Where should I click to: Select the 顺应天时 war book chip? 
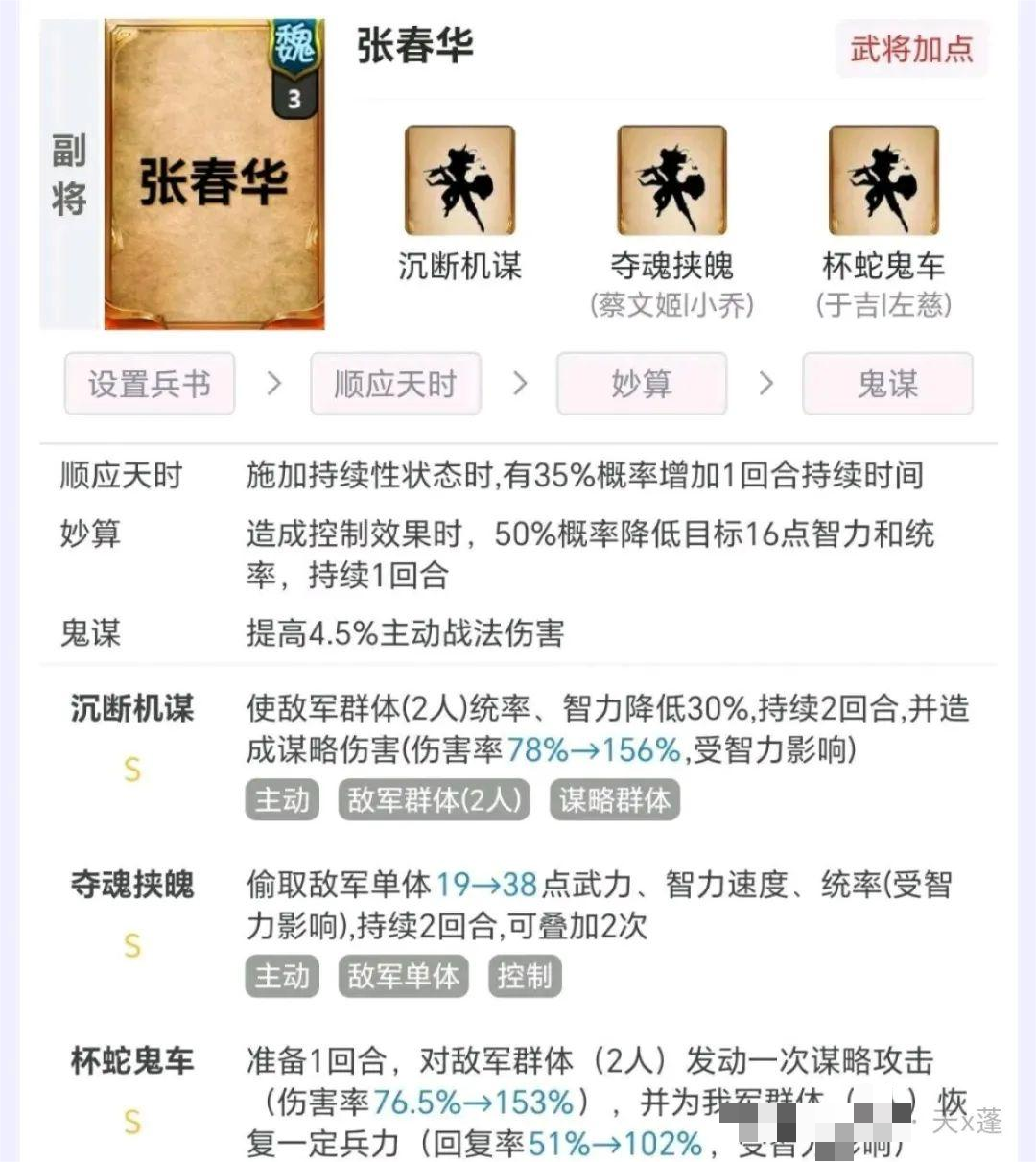pyautogui.click(x=395, y=384)
